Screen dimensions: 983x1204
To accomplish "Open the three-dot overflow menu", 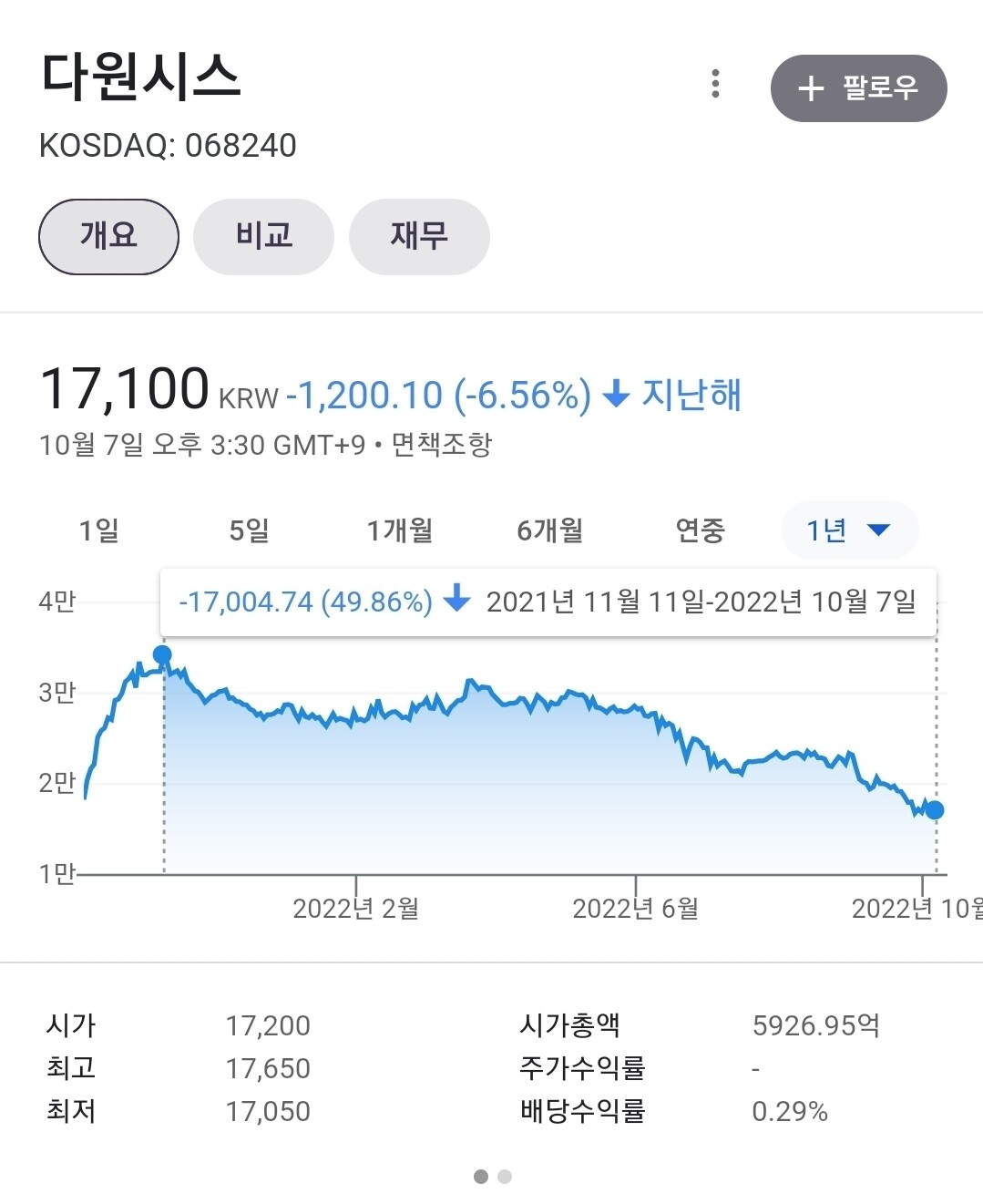I will click(x=716, y=87).
